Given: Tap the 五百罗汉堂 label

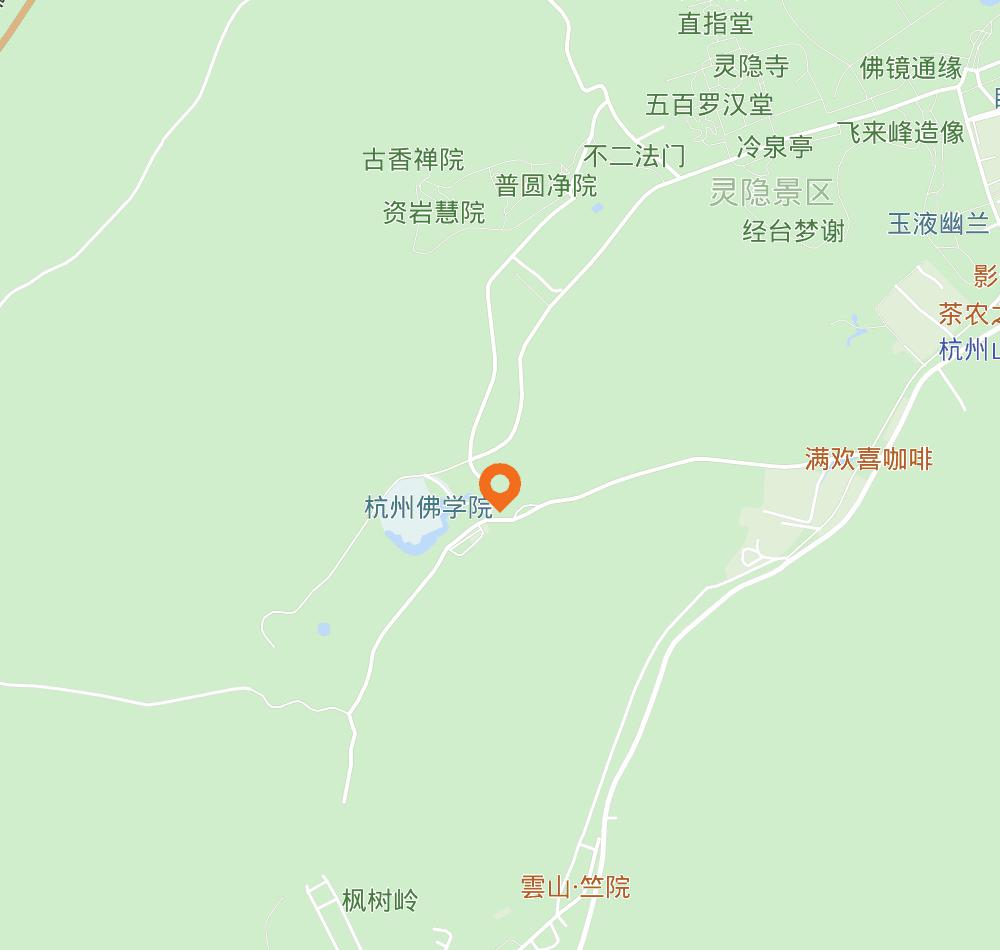Looking at the screenshot, I should 708,105.
